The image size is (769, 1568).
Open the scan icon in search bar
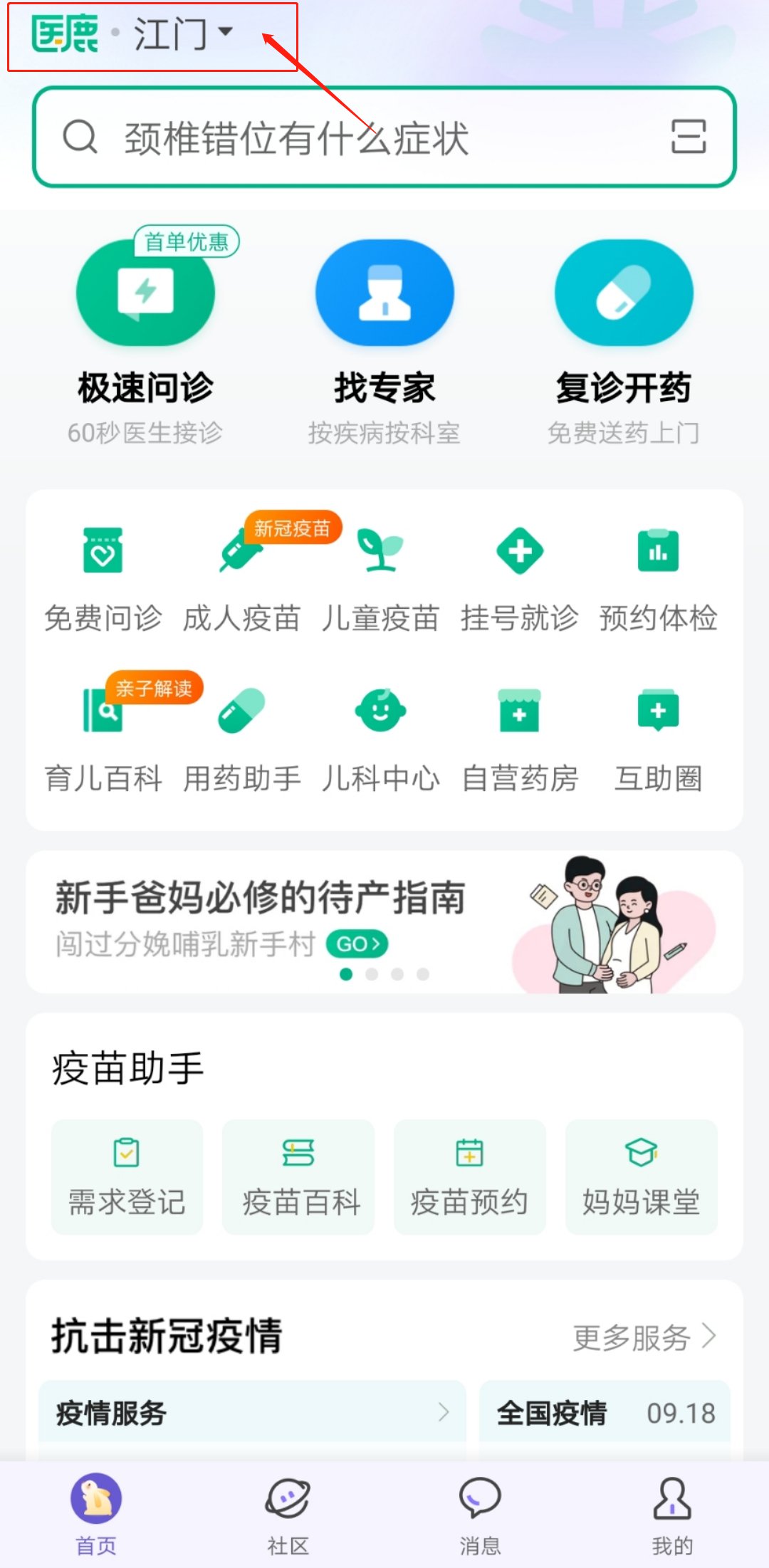688,137
